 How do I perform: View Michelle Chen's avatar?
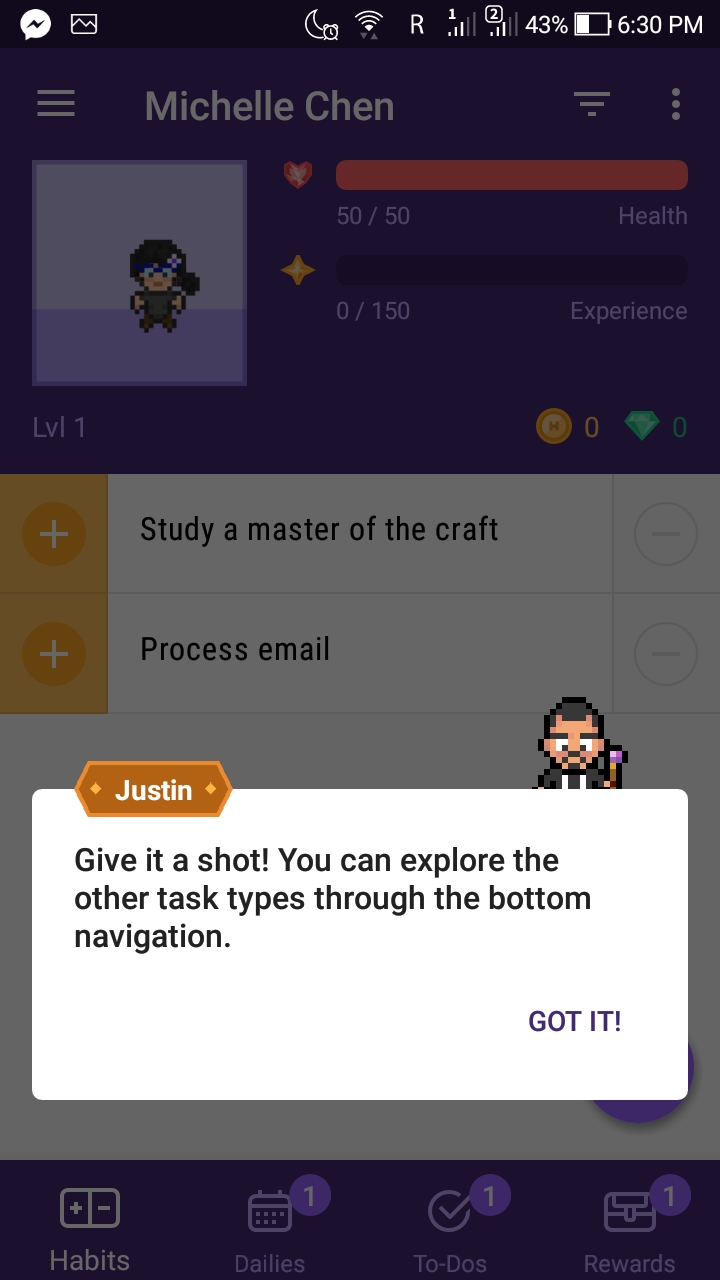pos(139,273)
